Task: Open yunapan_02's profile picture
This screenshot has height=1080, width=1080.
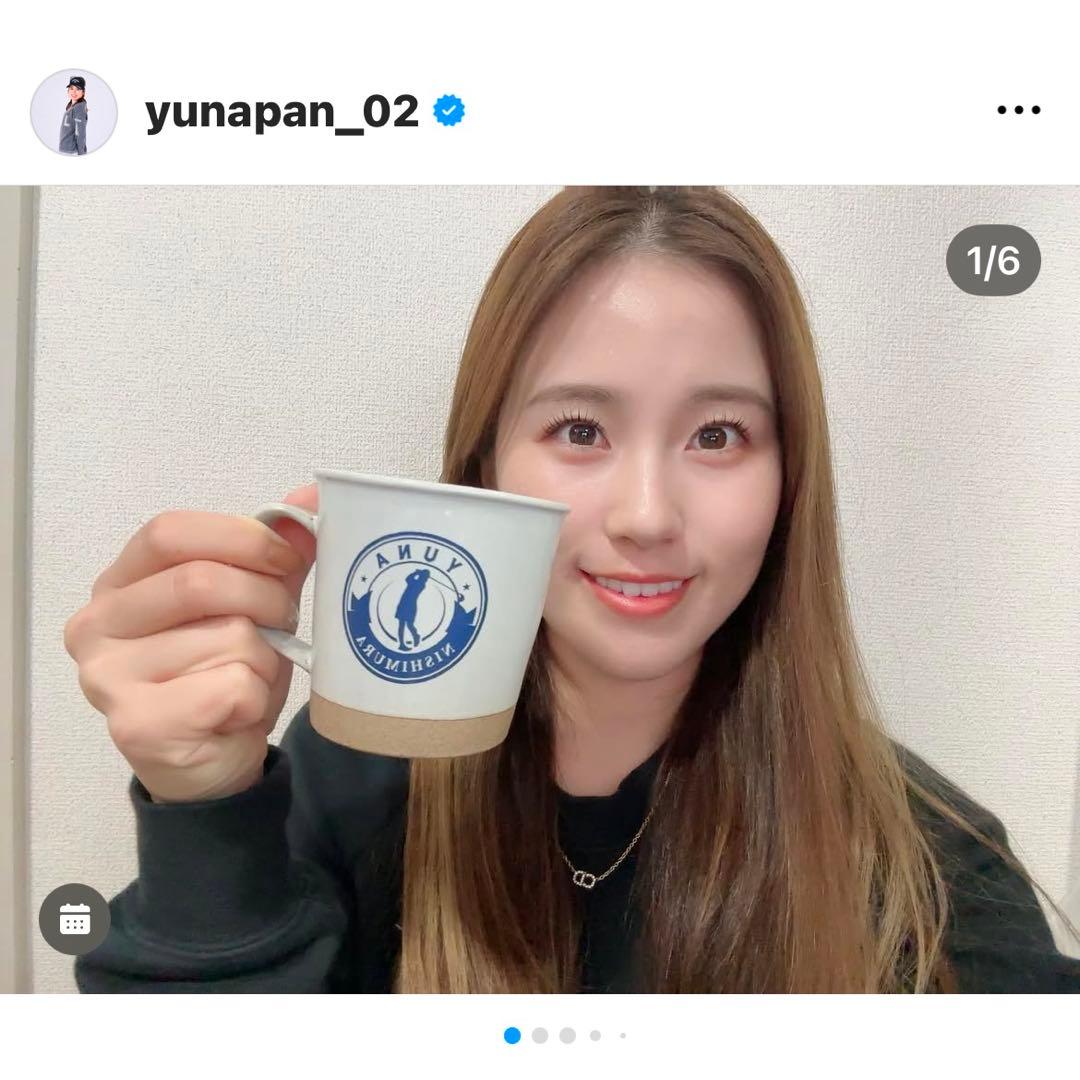Action: coord(74,112)
